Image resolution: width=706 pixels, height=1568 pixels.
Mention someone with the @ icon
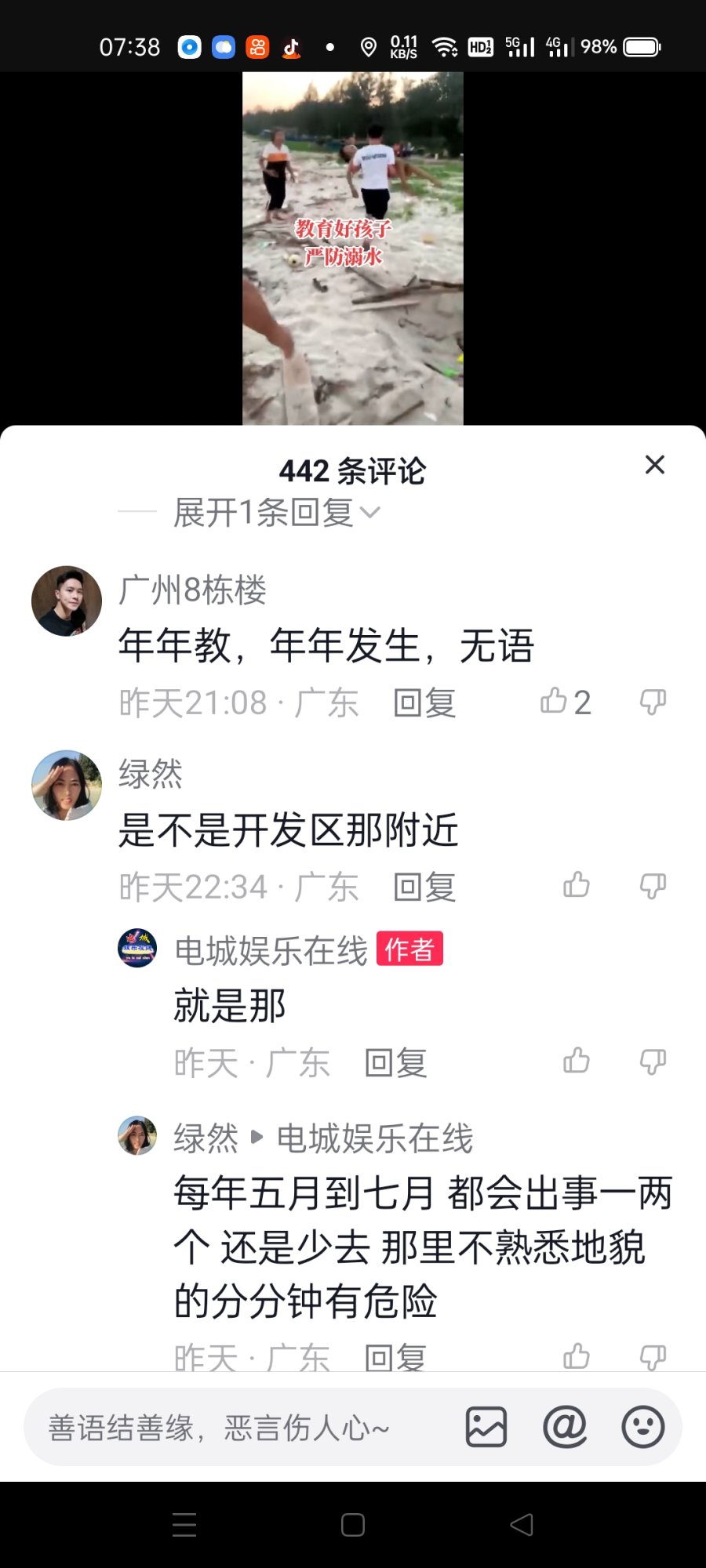pyautogui.click(x=565, y=1427)
